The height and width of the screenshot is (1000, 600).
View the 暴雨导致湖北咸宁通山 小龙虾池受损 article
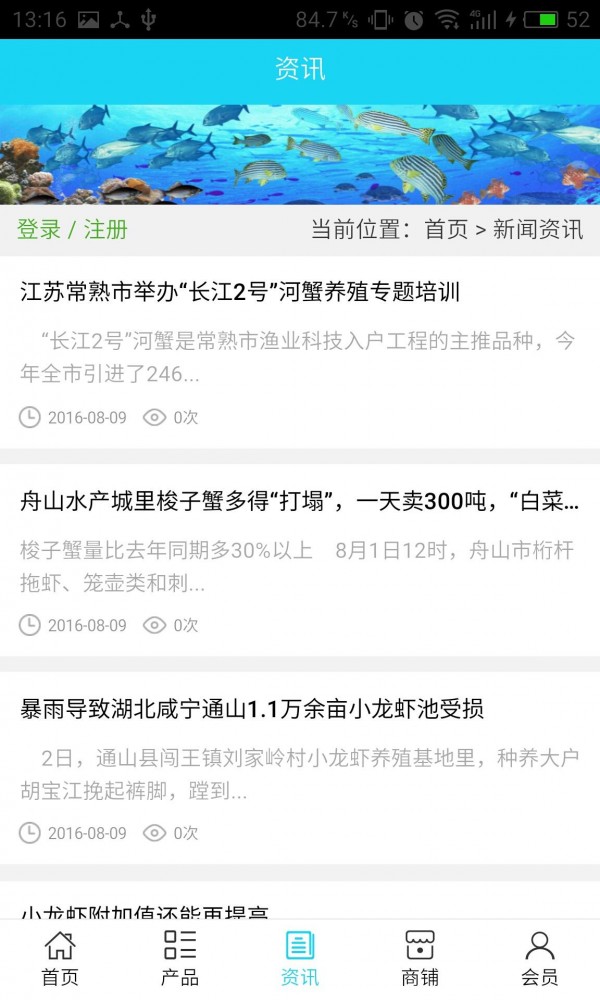point(252,710)
